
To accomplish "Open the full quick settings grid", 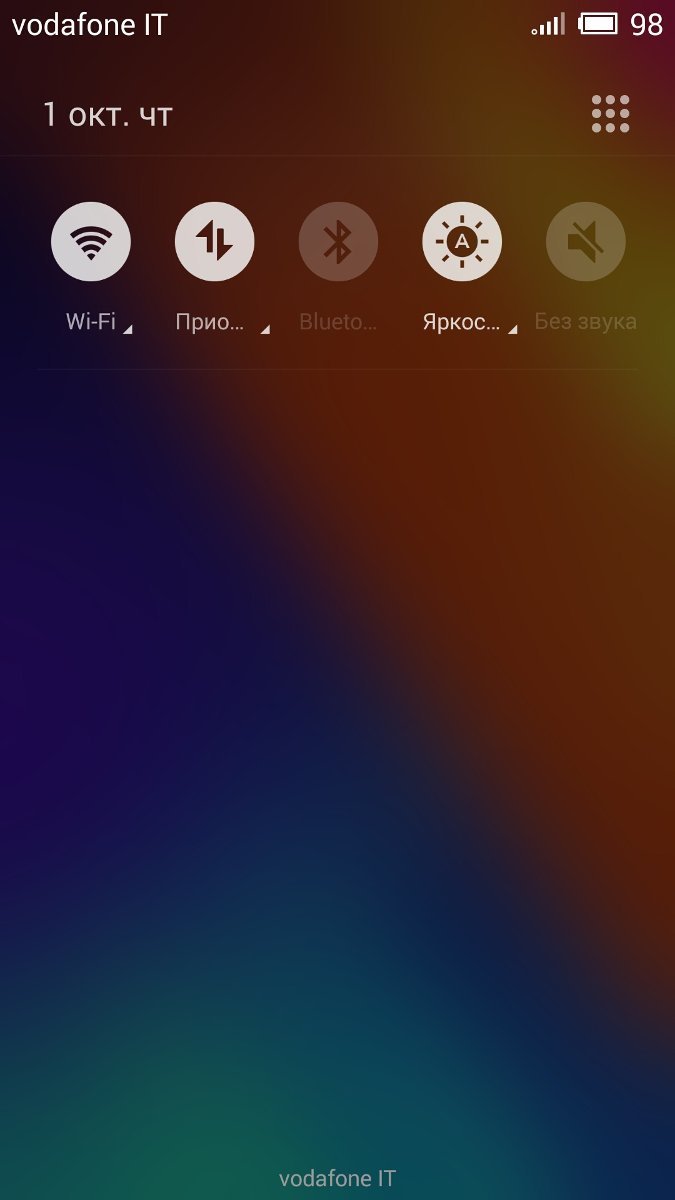I will pyautogui.click(x=611, y=114).
